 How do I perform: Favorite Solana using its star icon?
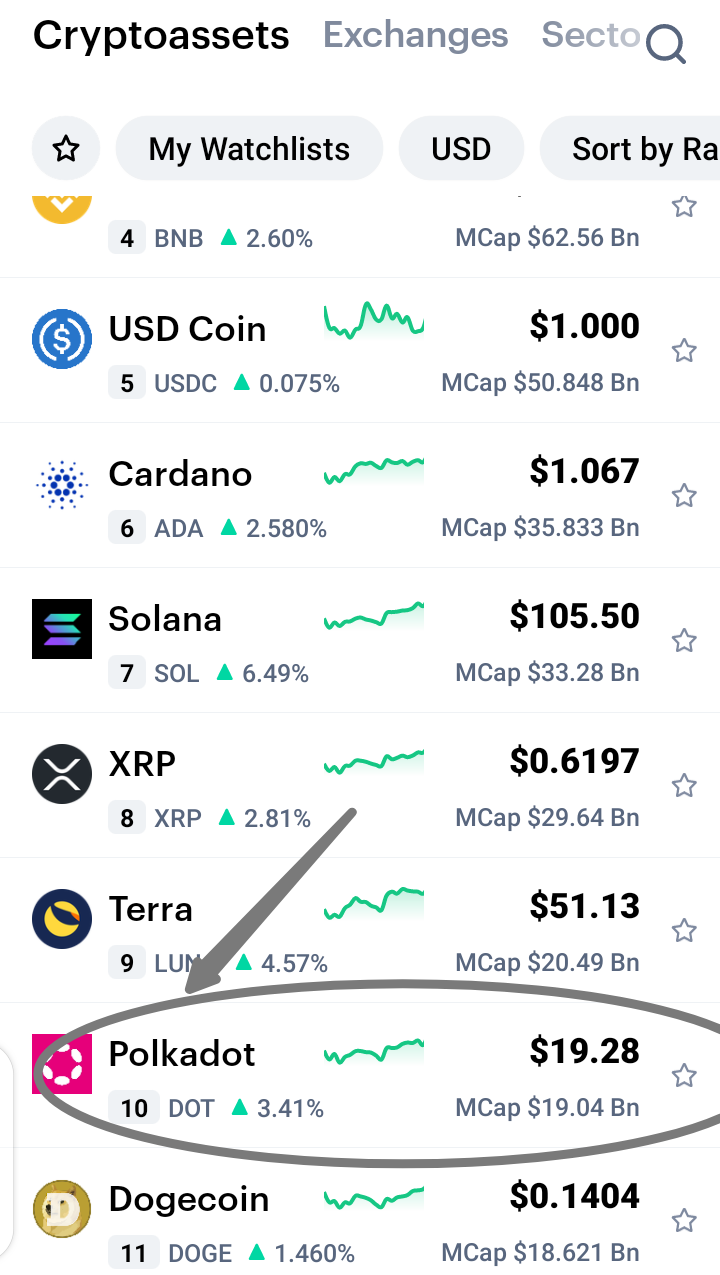coord(684,640)
